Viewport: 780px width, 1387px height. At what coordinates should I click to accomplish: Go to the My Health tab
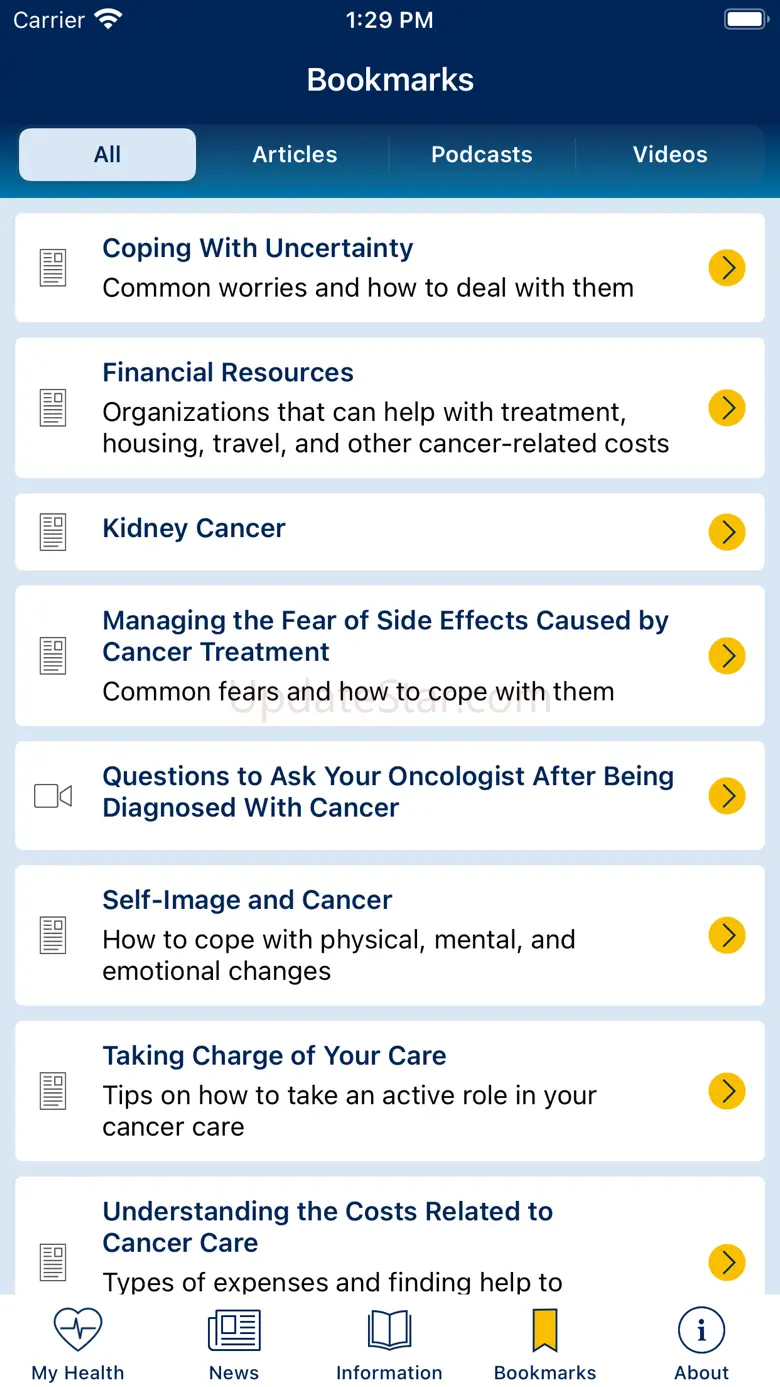click(x=78, y=1343)
